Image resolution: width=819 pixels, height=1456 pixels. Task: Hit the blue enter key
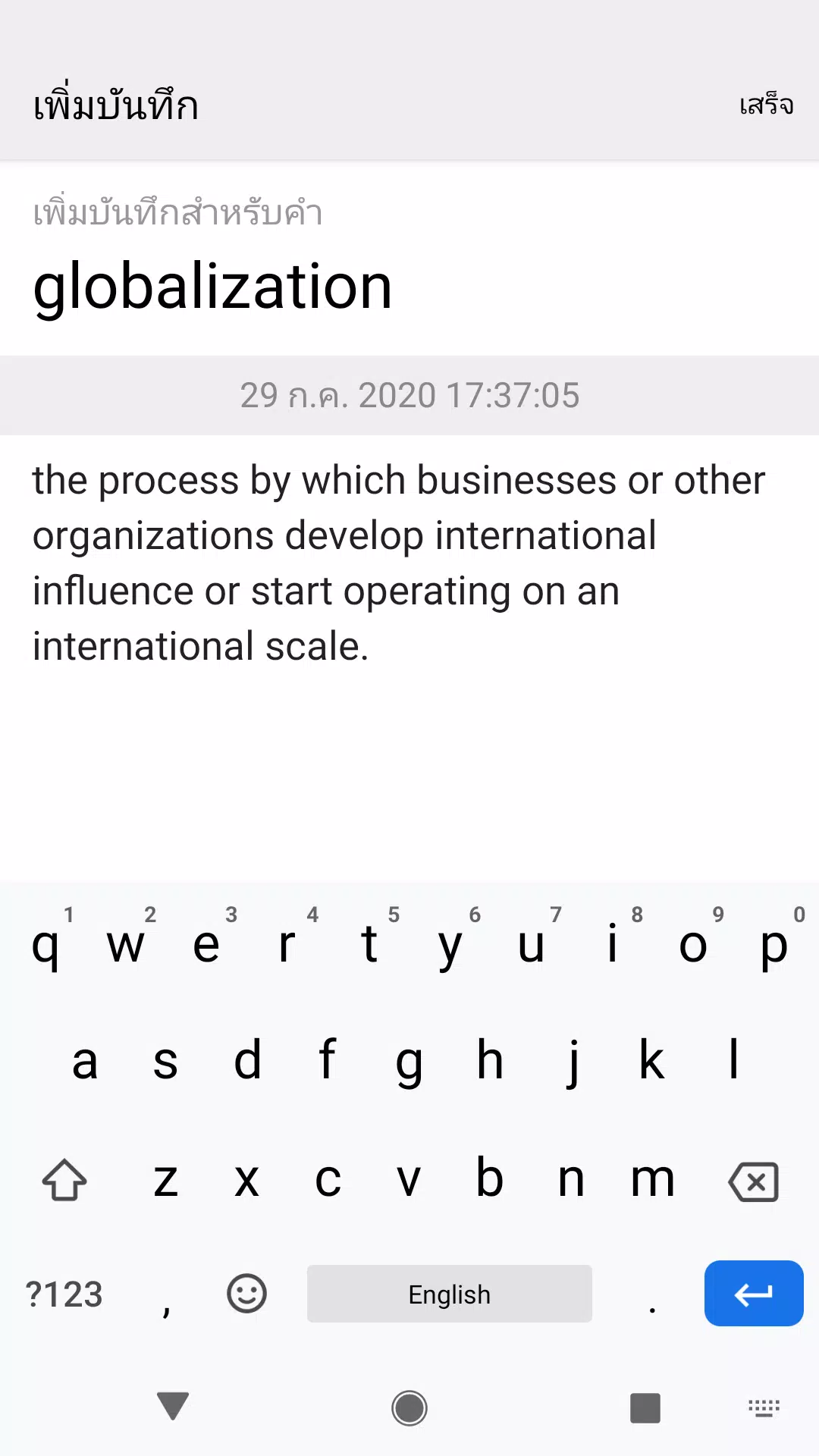[x=754, y=1294]
